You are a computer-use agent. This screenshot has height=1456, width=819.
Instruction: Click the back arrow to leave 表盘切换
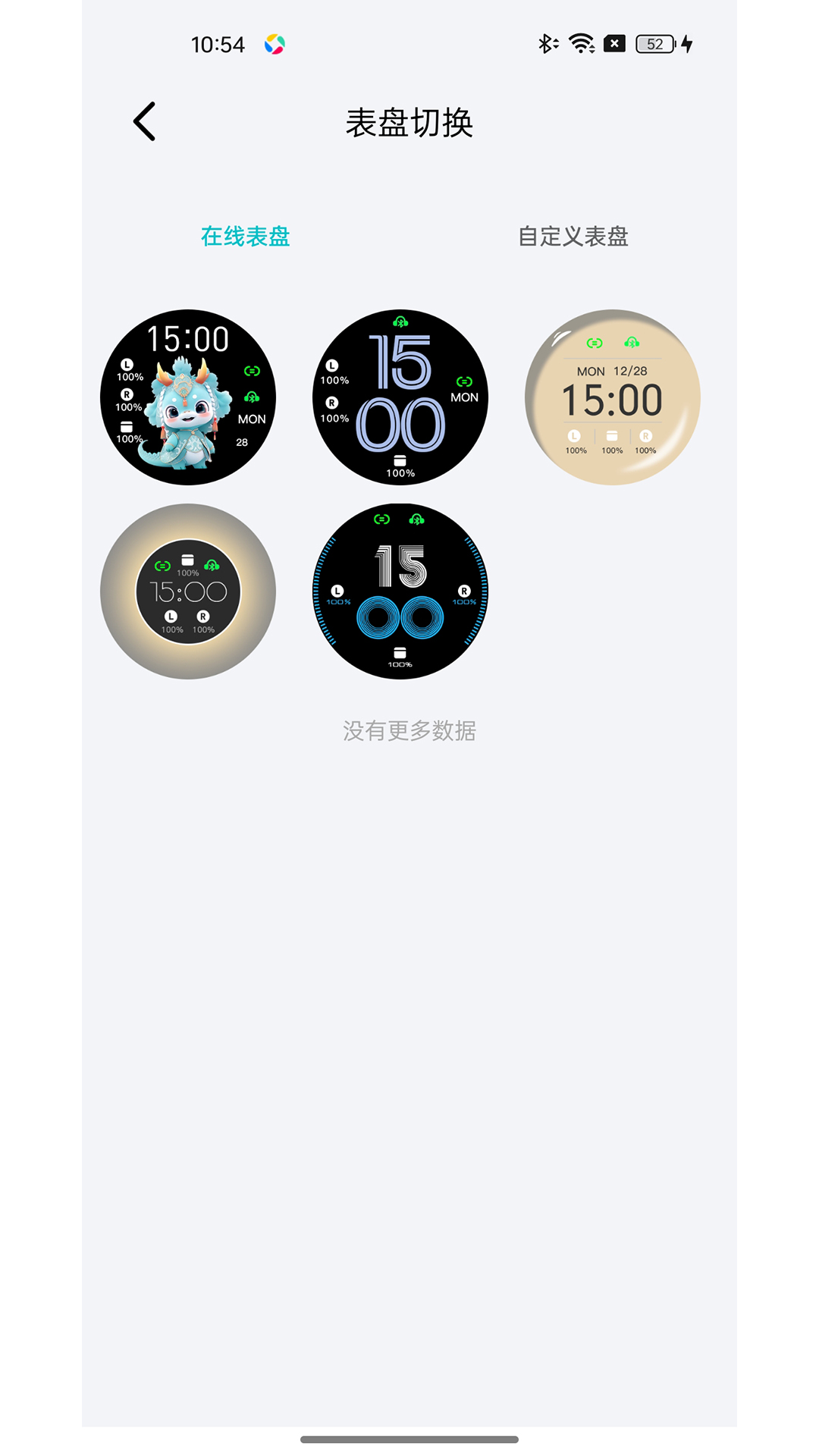click(x=144, y=121)
